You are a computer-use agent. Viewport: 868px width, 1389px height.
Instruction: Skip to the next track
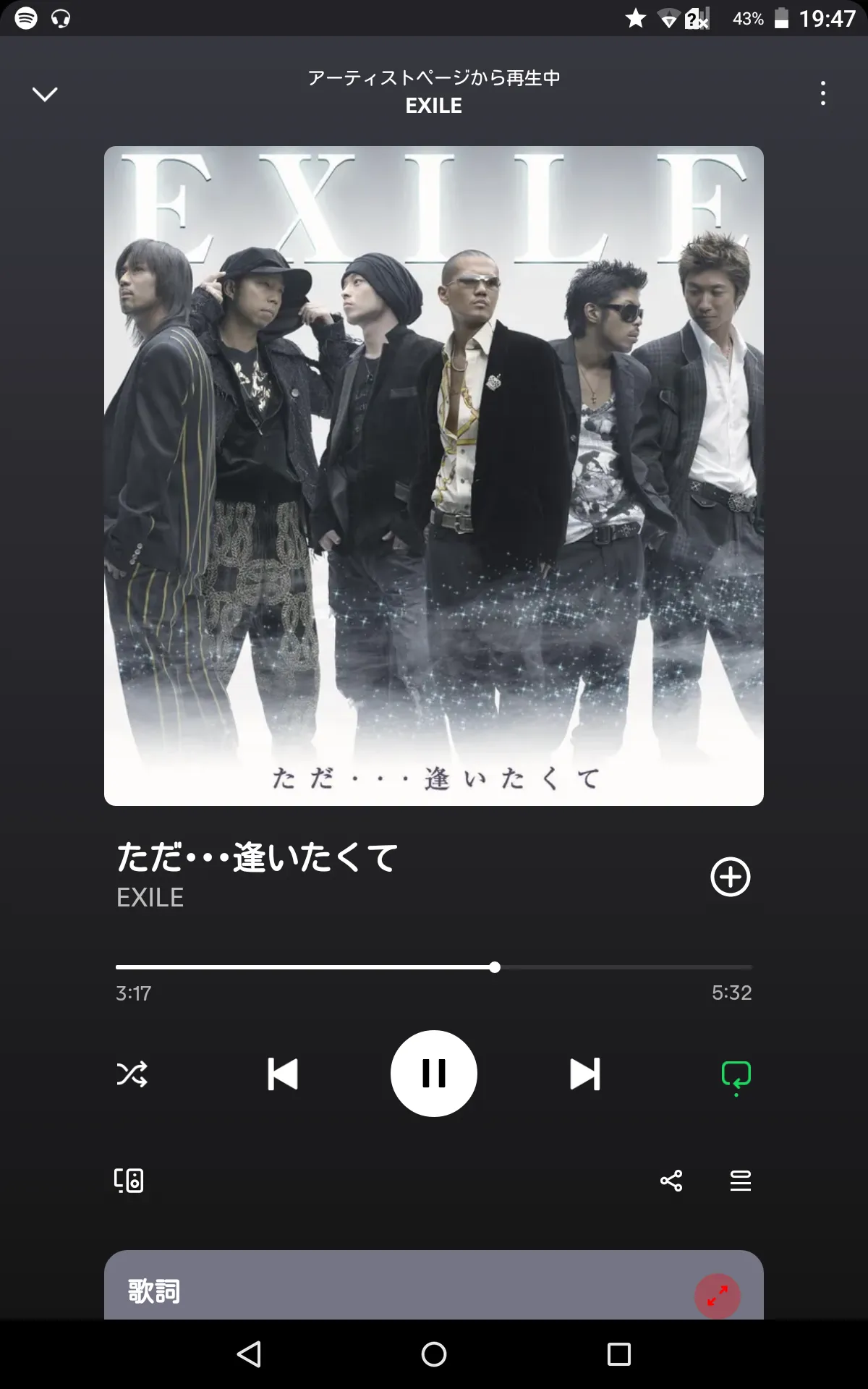[584, 1074]
